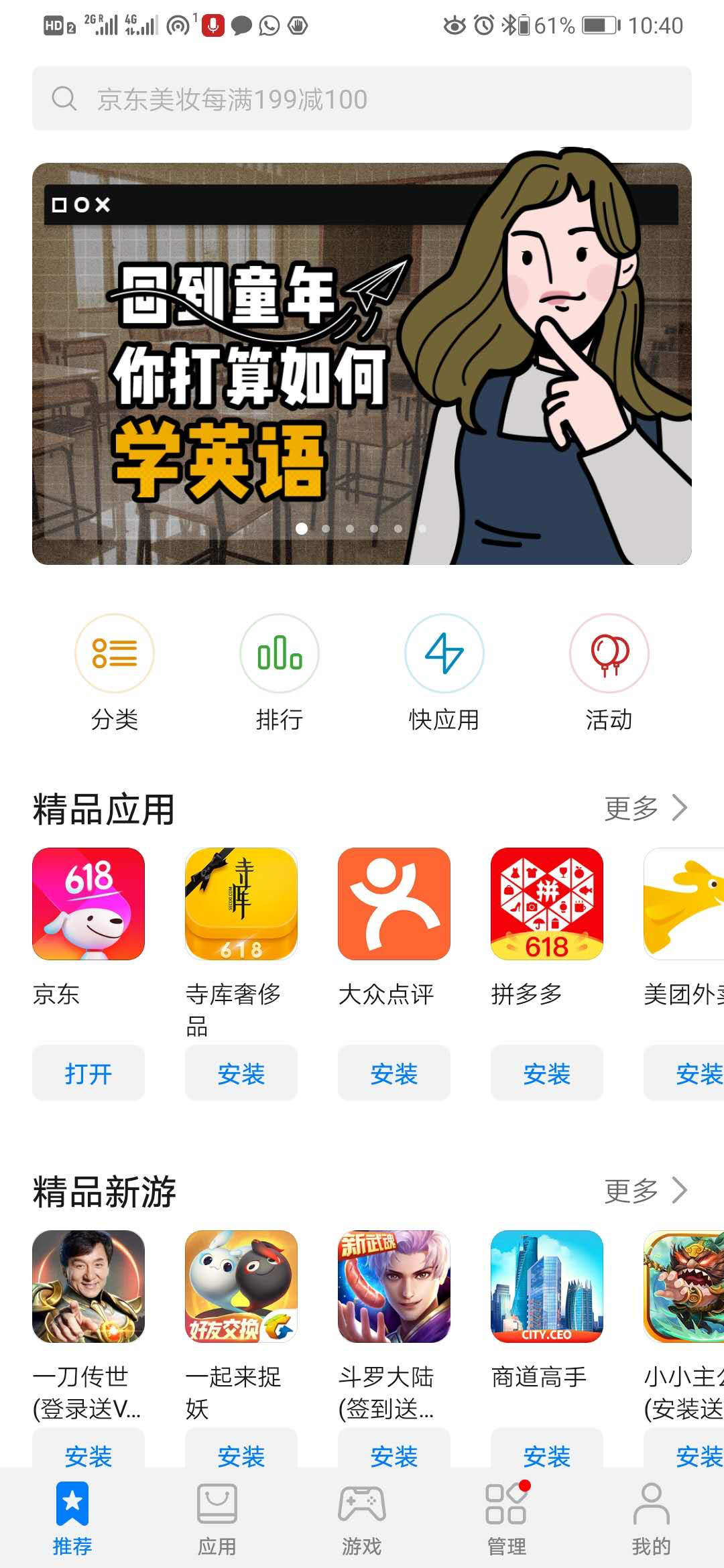Open the 学英语 promotional banner
This screenshot has width=724, height=1568.
click(x=362, y=363)
